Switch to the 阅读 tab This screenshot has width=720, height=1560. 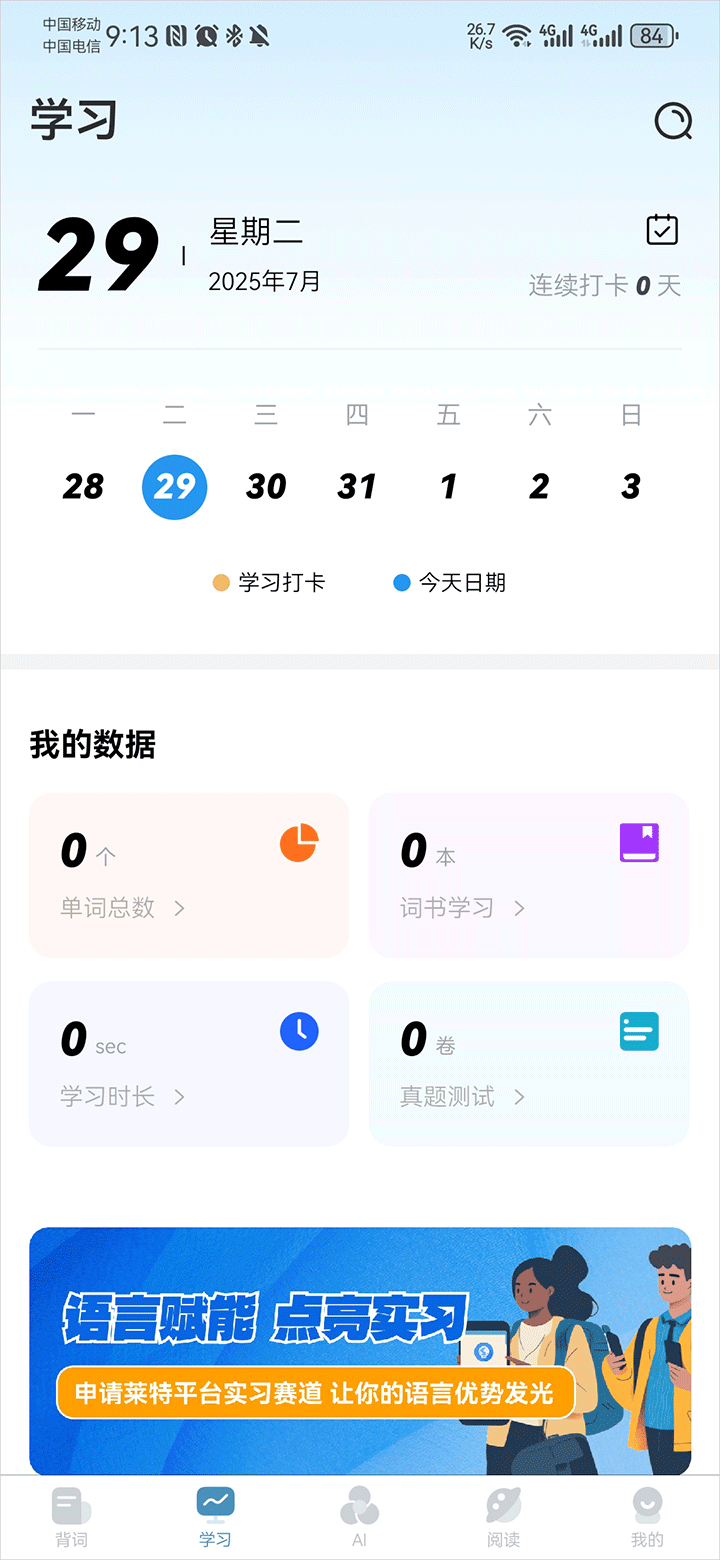pyautogui.click(x=503, y=1516)
